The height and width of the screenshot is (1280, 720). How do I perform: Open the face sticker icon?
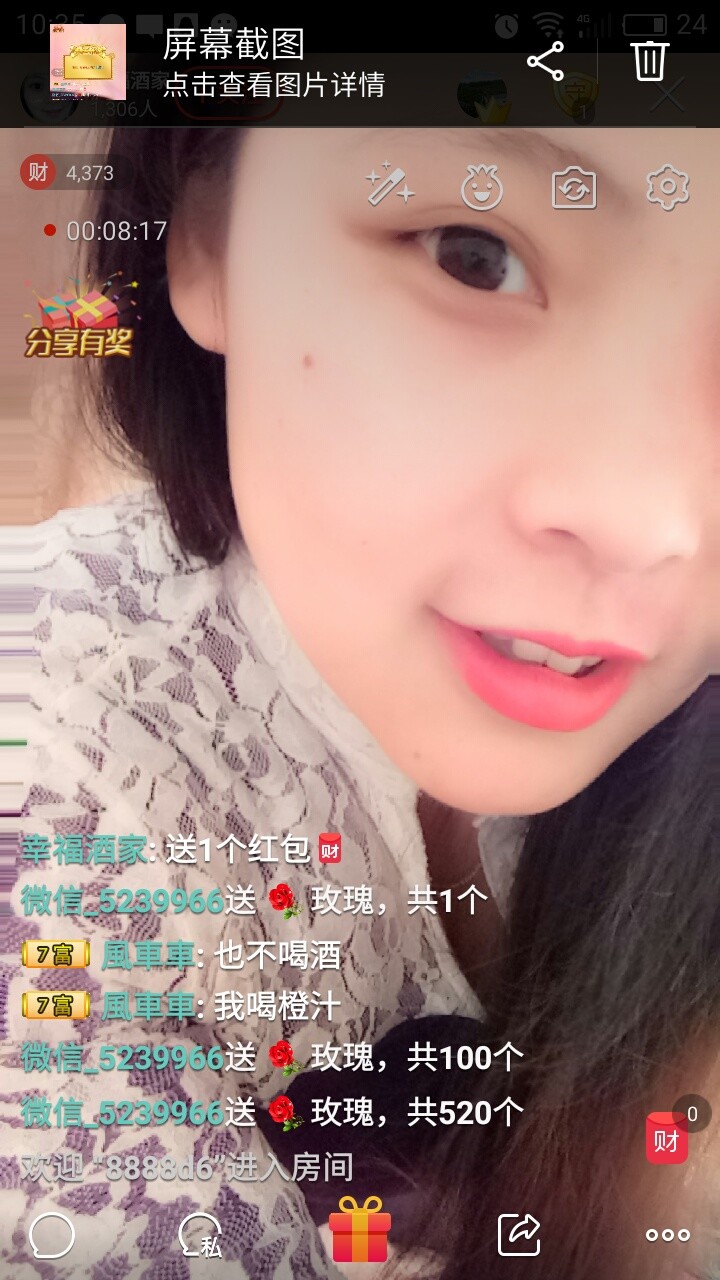(x=482, y=187)
